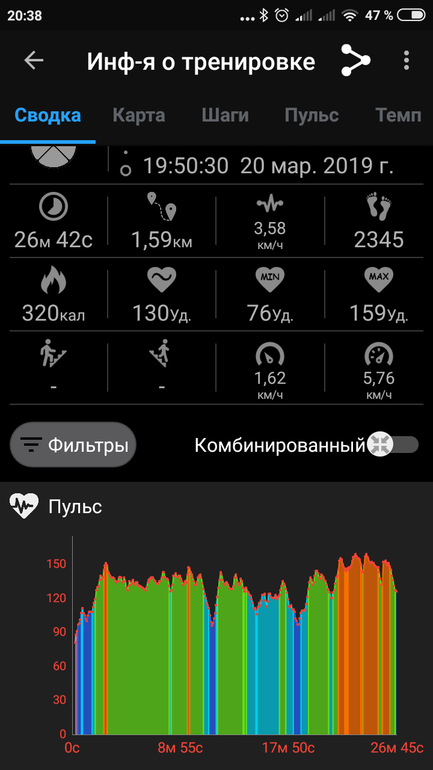Open the three-dot overflow menu

406,60
